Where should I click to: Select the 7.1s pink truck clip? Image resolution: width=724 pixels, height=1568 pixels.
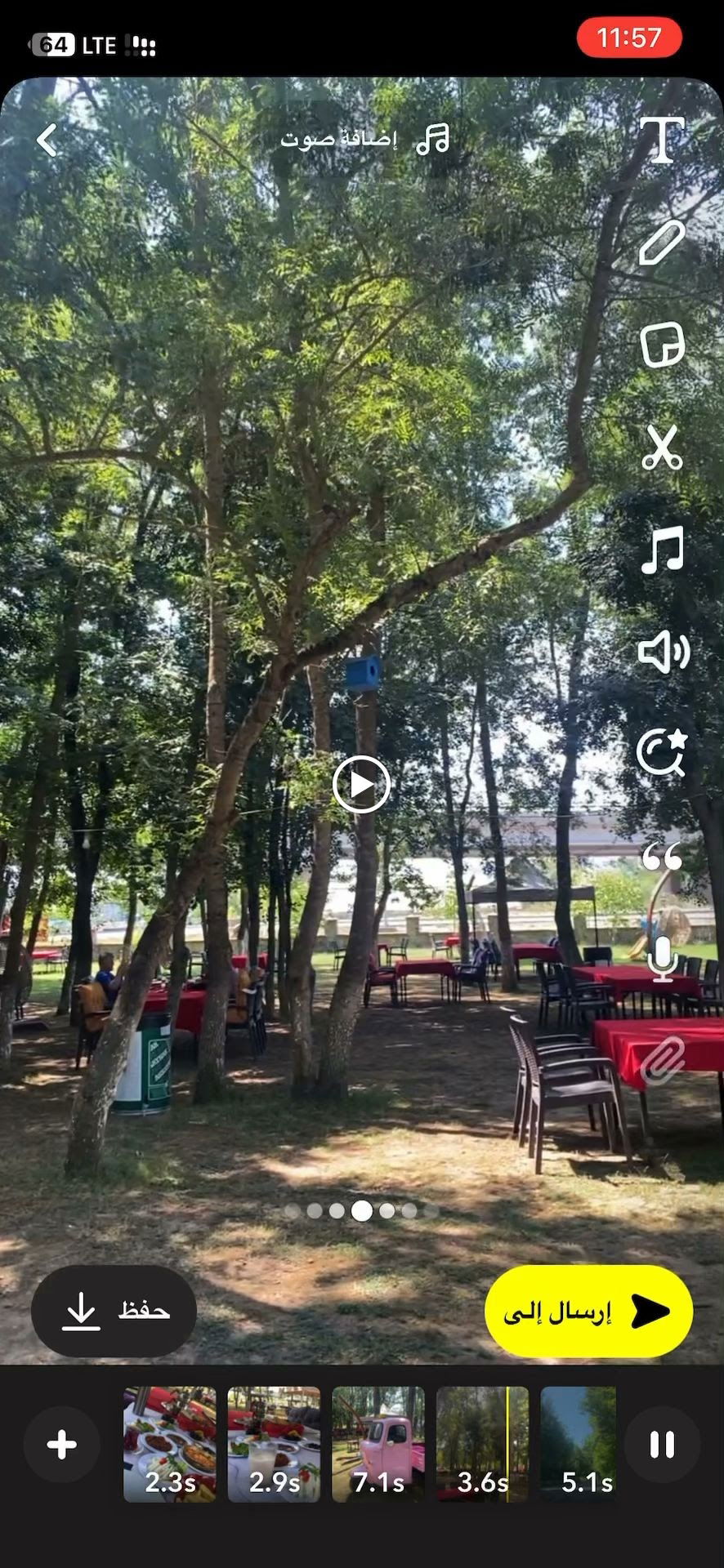[378, 1445]
